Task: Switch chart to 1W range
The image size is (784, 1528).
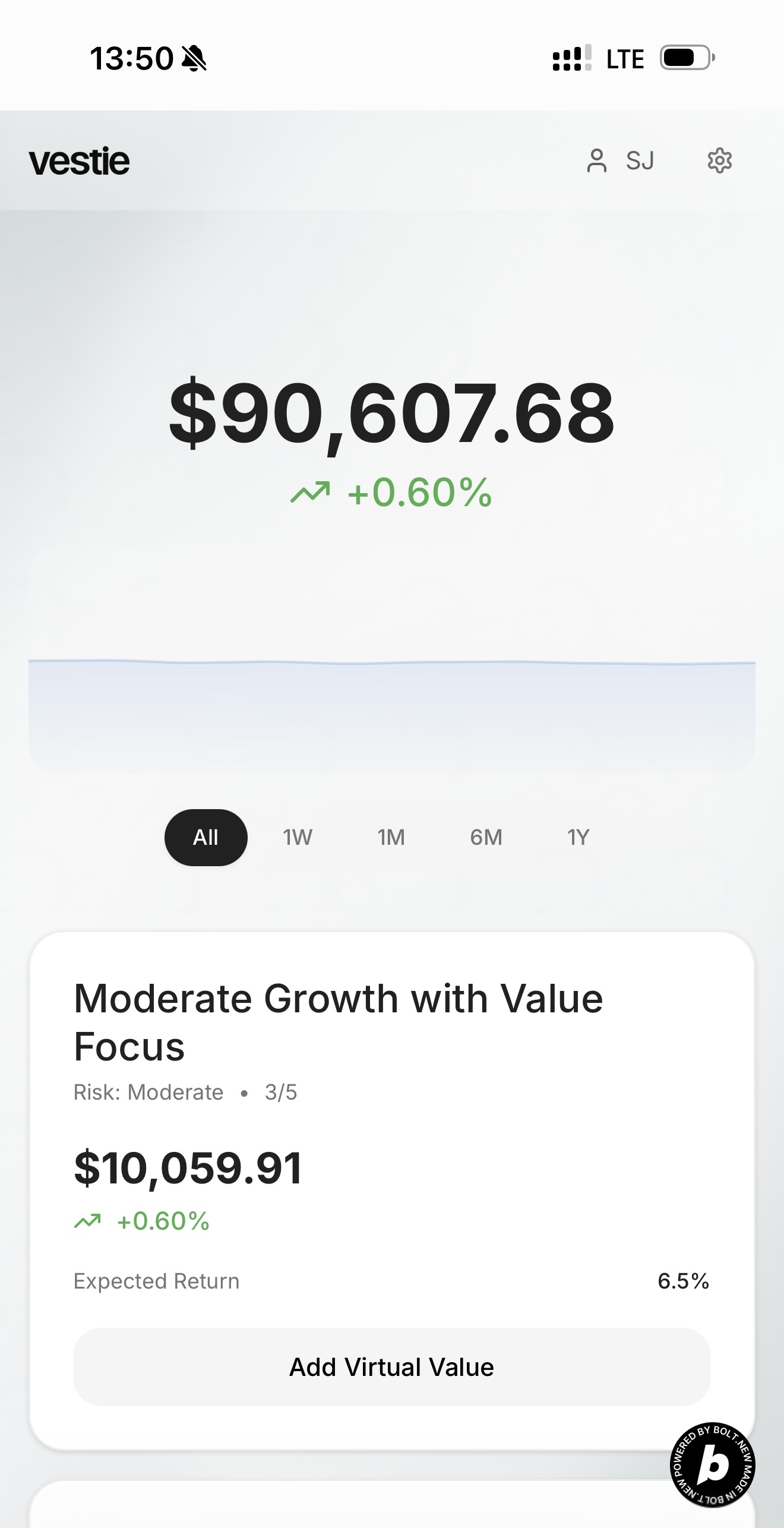Action: (x=298, y=837)
